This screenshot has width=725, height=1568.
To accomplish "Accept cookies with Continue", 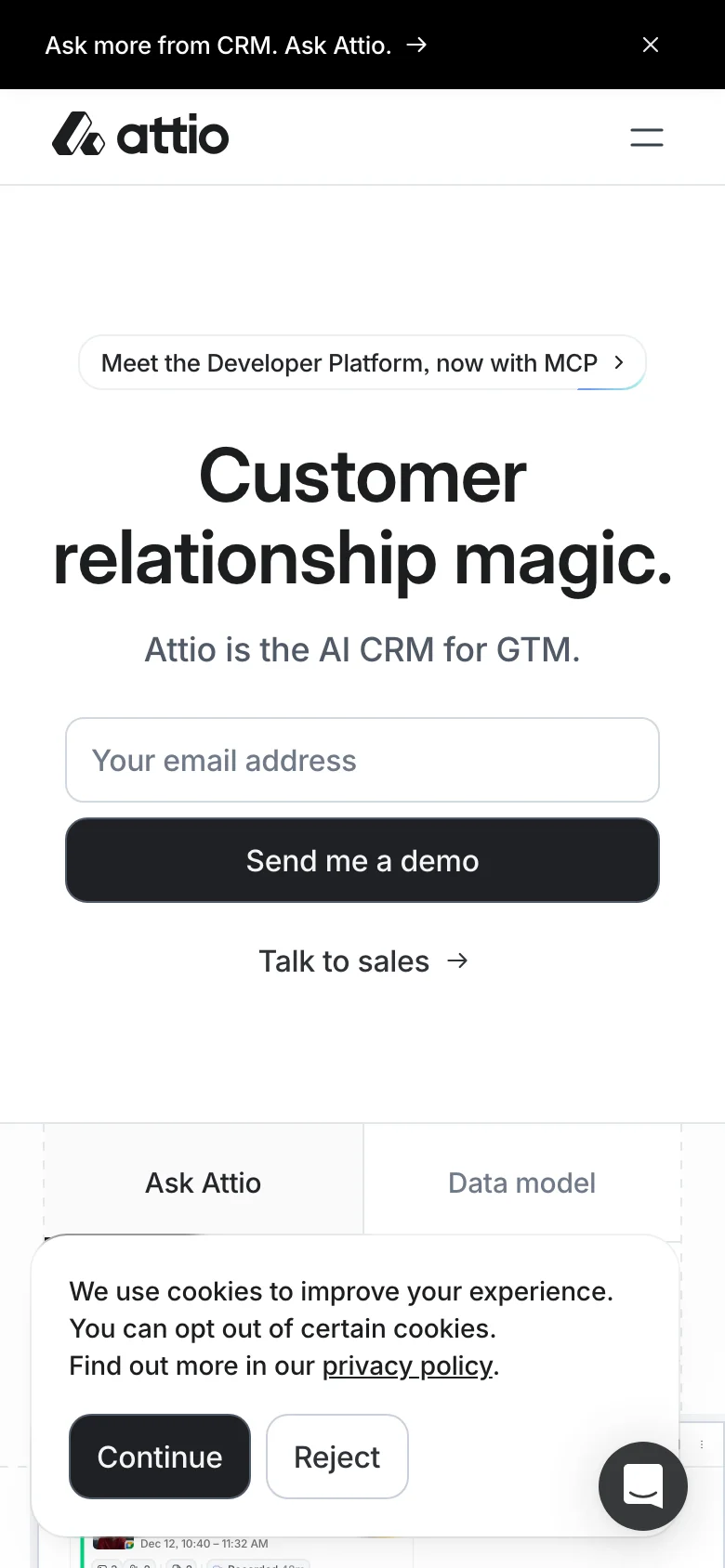I will tap(160, 1456).
